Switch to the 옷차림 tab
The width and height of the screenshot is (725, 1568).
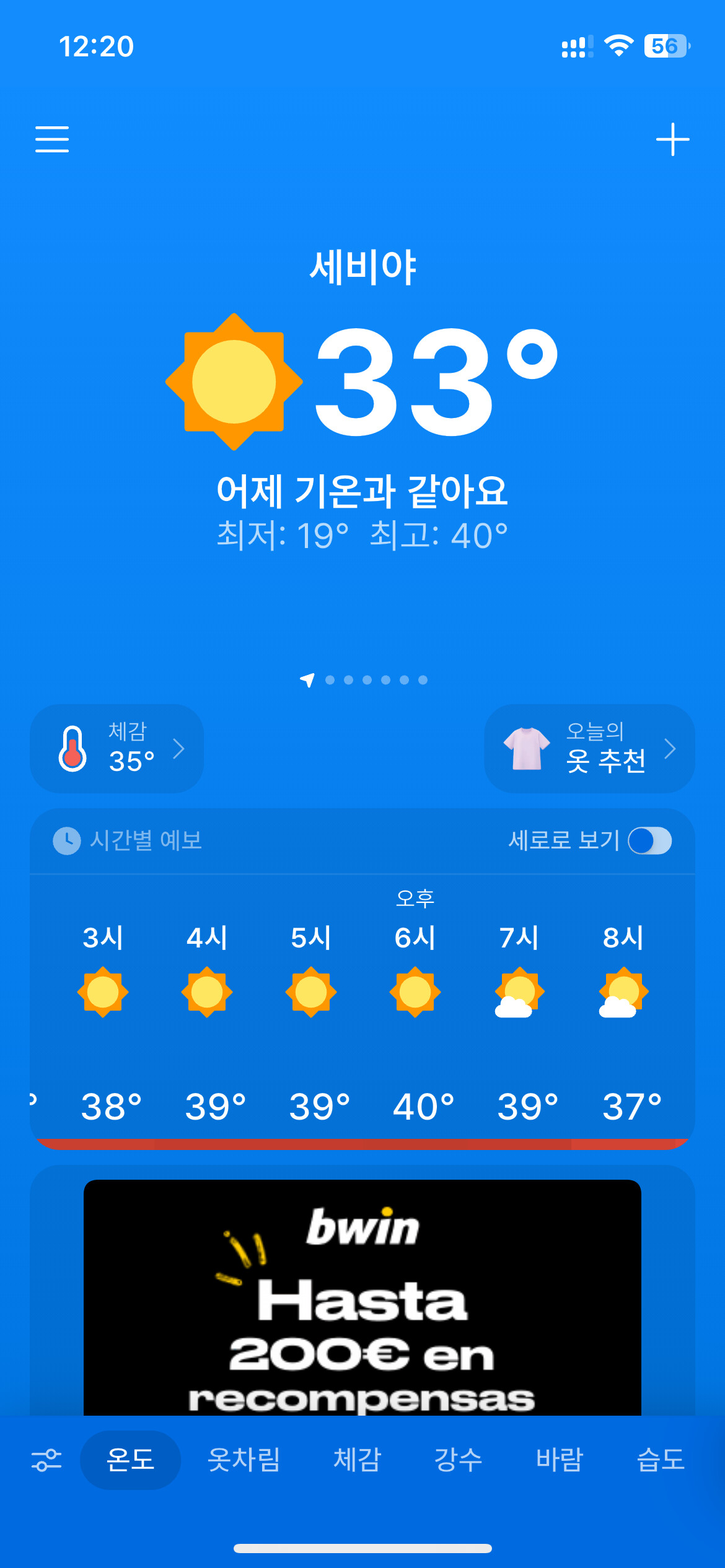point(244,1460)
